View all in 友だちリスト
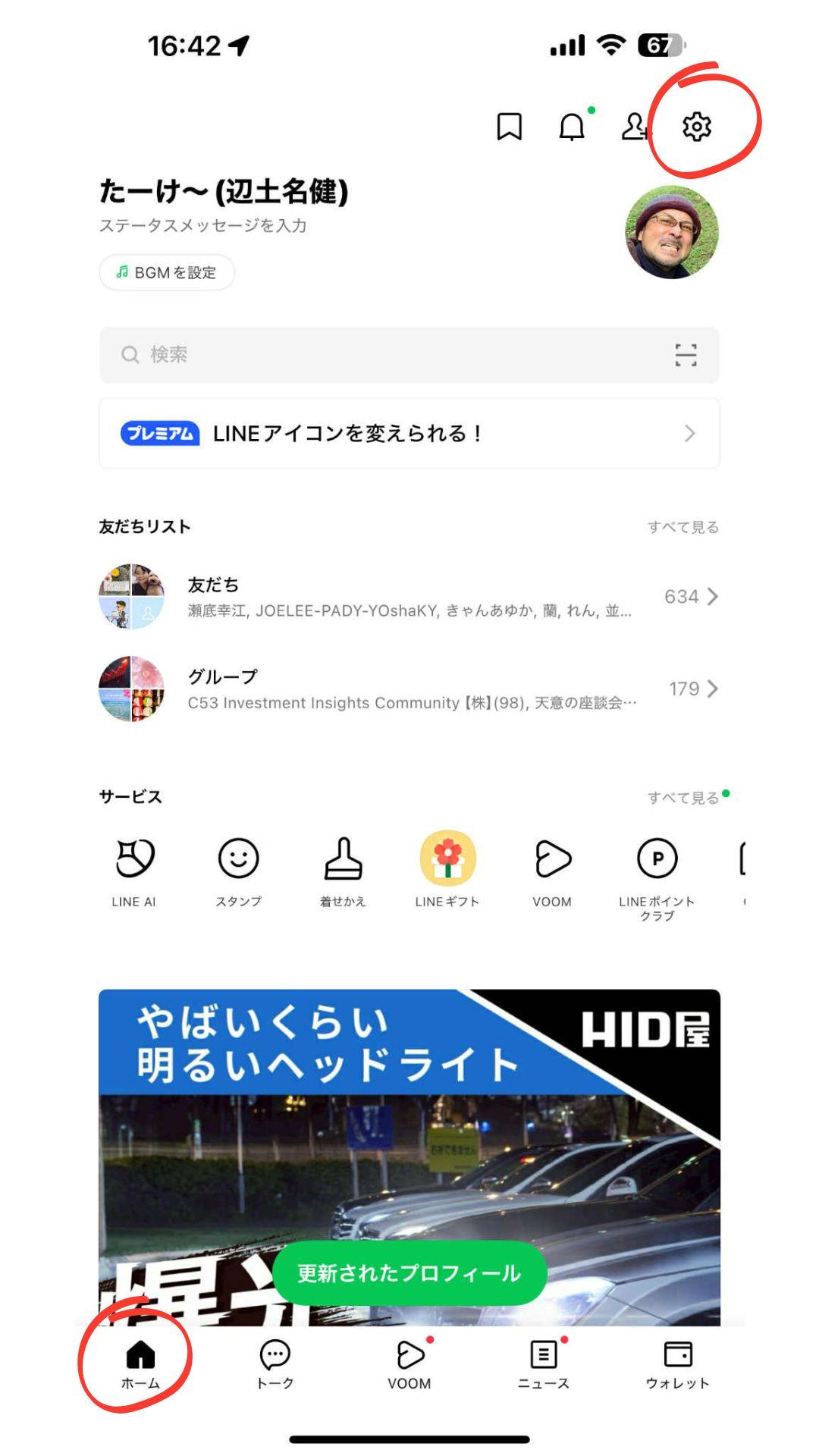 click(682, 527)
